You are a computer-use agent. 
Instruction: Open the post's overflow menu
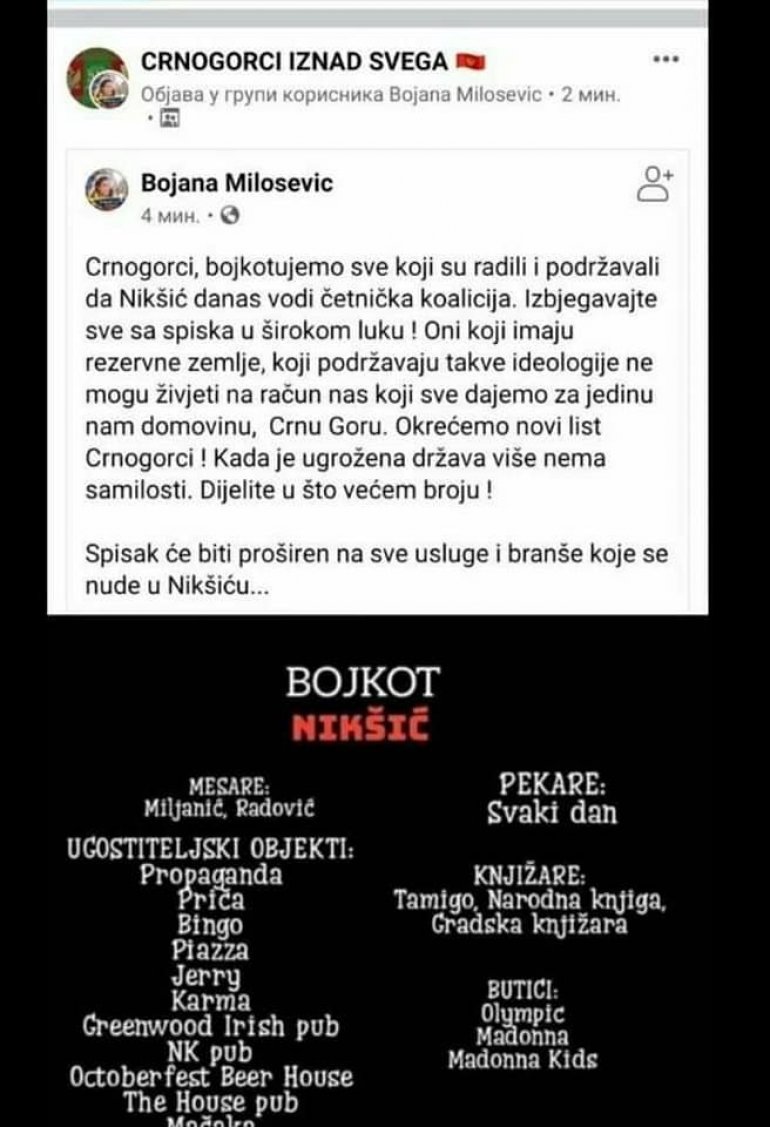(x=665, y=59)
